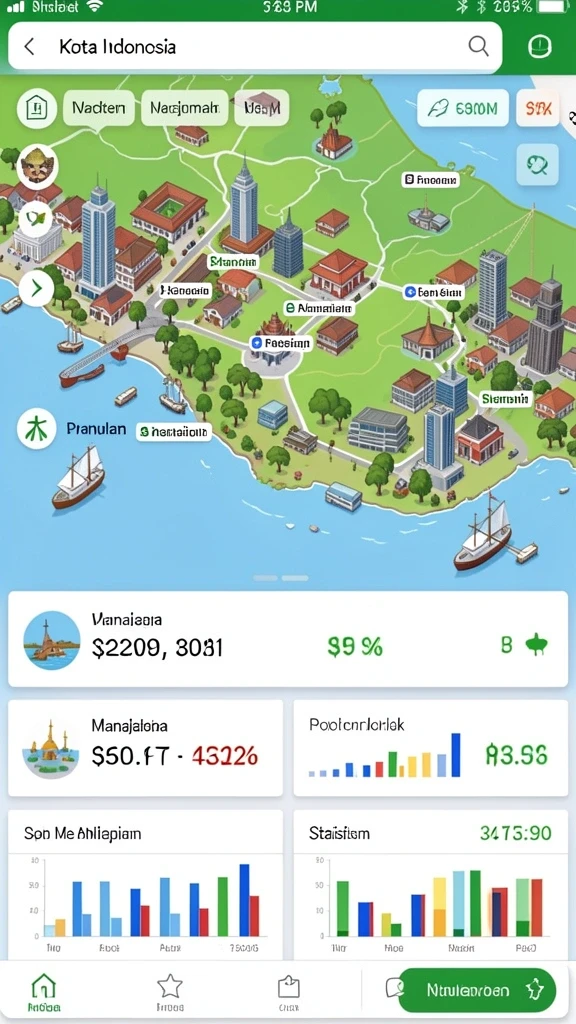Screen dimensions: 576x1024
Task: Expand the side panel with the chevron arrow
Action: [37, 288]
